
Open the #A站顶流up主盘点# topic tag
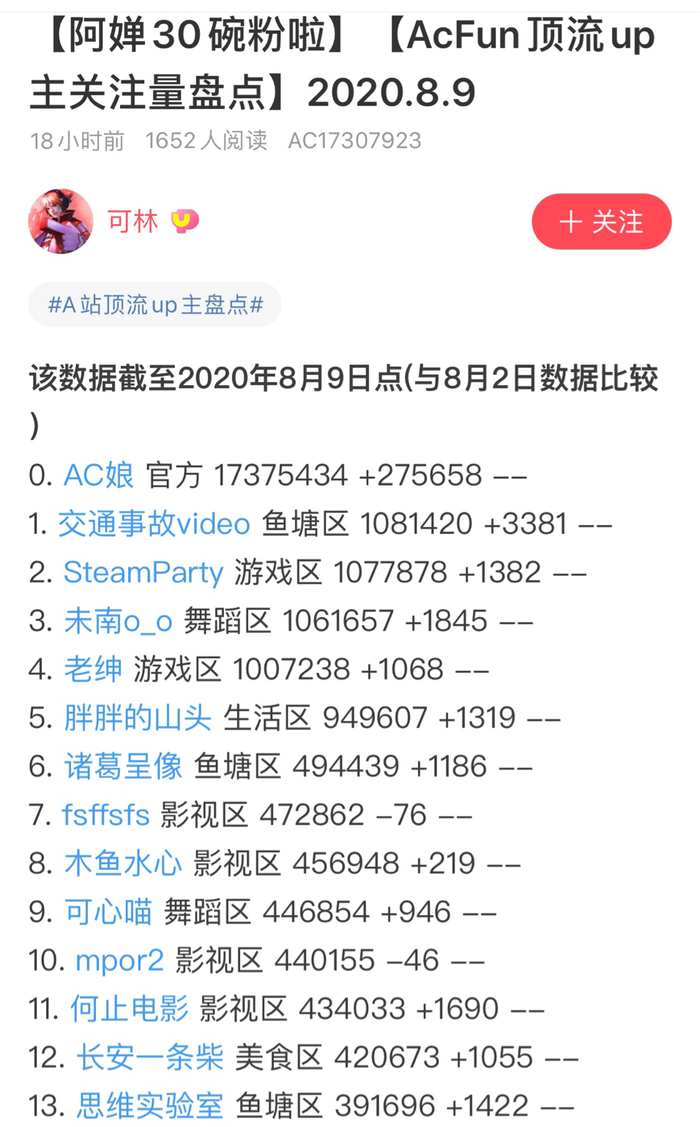(x=155, y=305)
